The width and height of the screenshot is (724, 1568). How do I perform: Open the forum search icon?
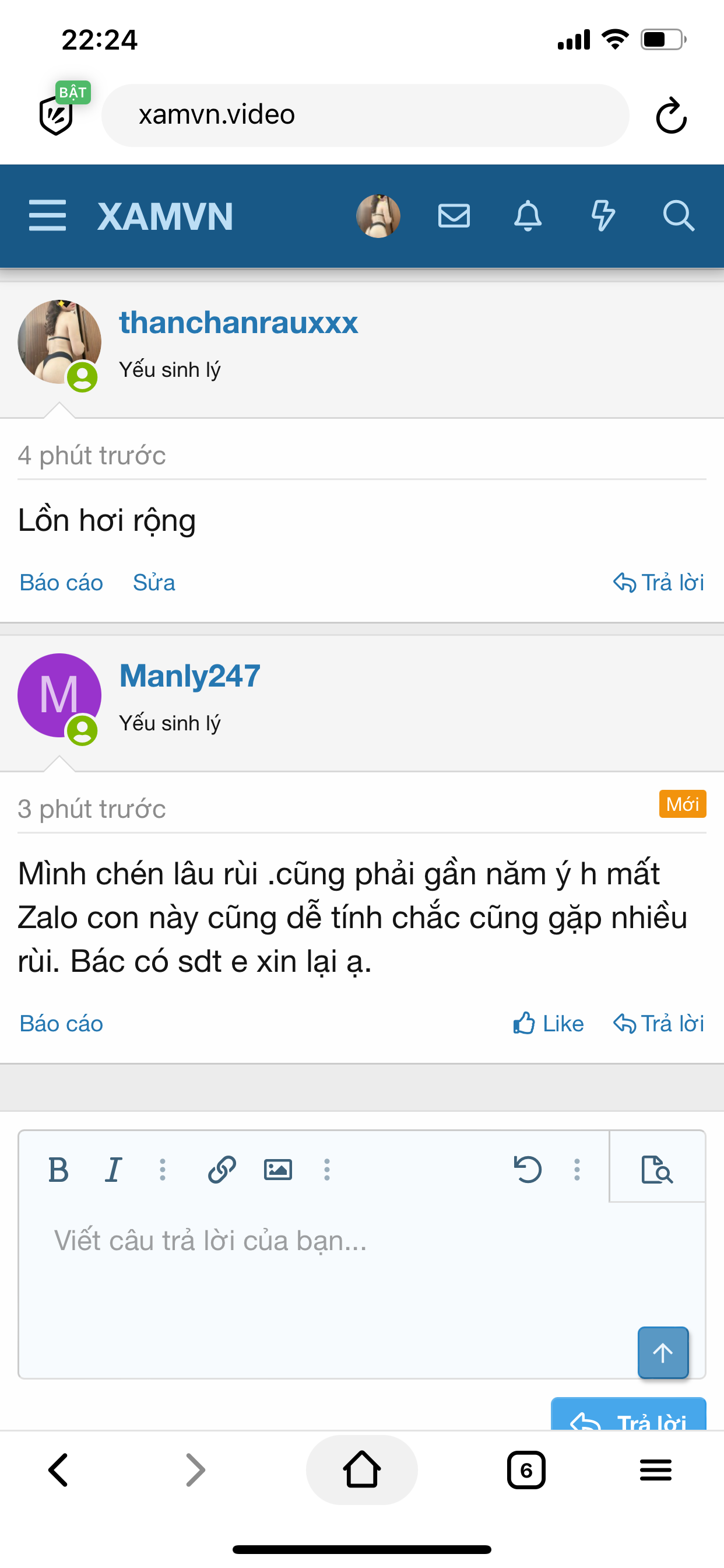pyautogui.click(x=678, y=216)
